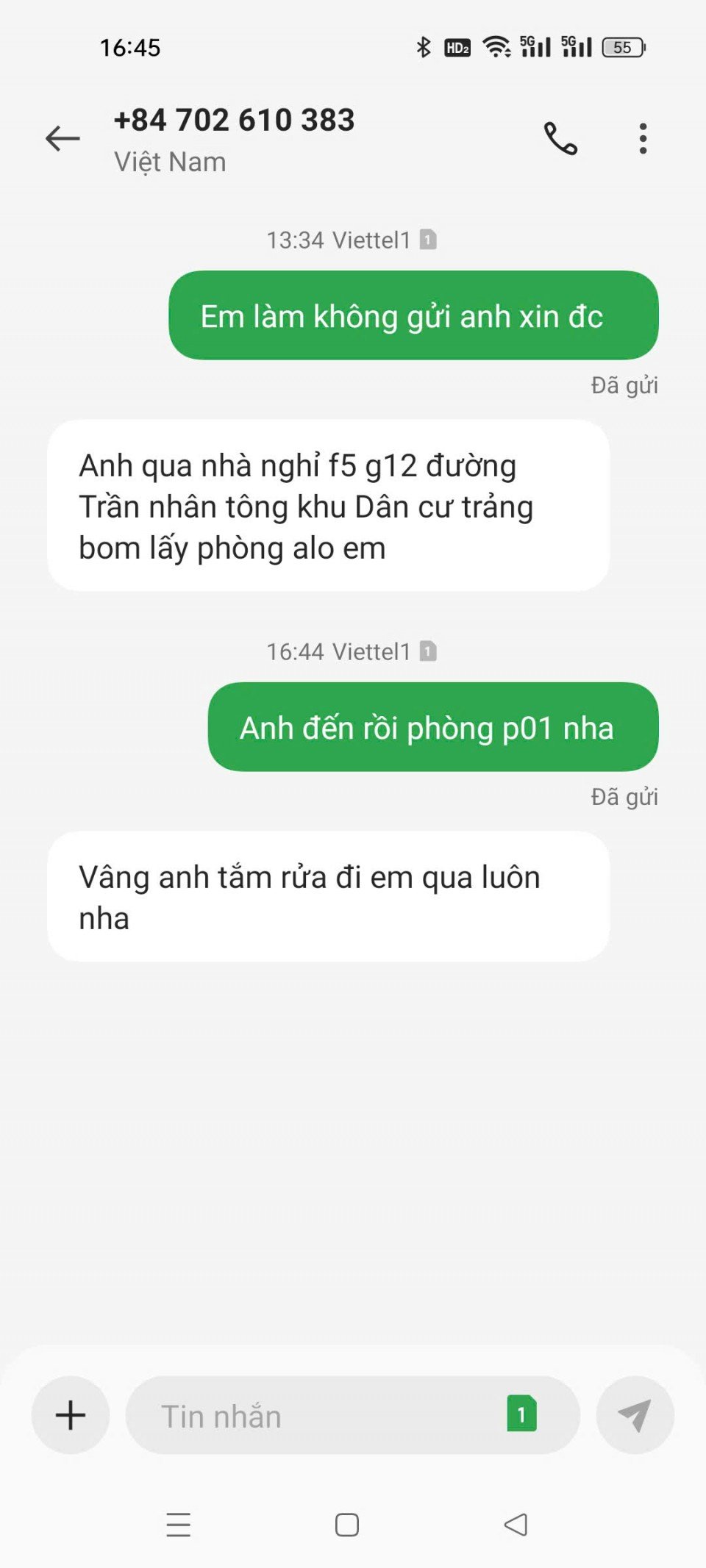Tap the plus attachment button
706x1568 pixels.
click(71, 1415)
